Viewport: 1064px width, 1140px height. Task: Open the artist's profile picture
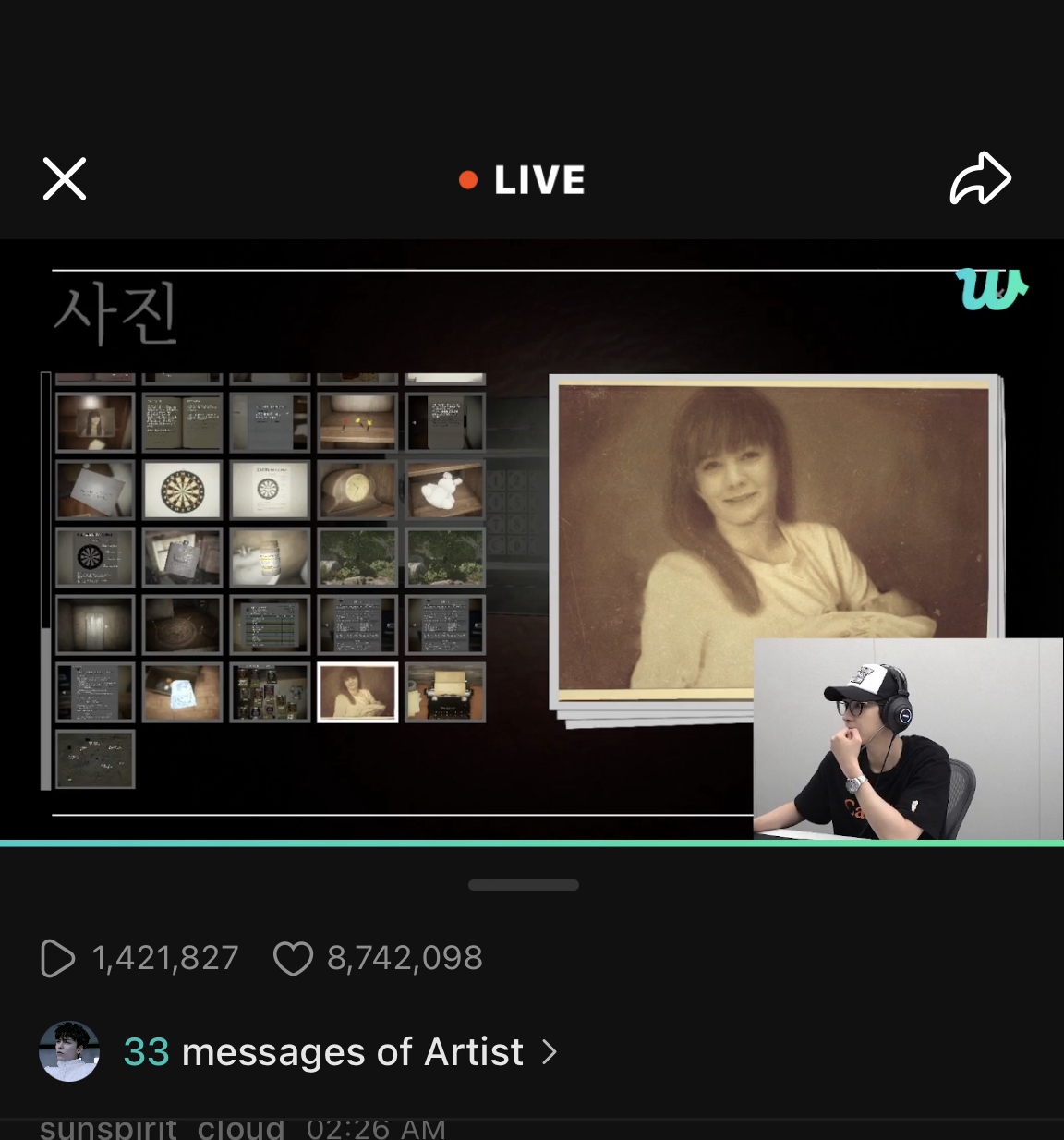tap(69, 1051)
